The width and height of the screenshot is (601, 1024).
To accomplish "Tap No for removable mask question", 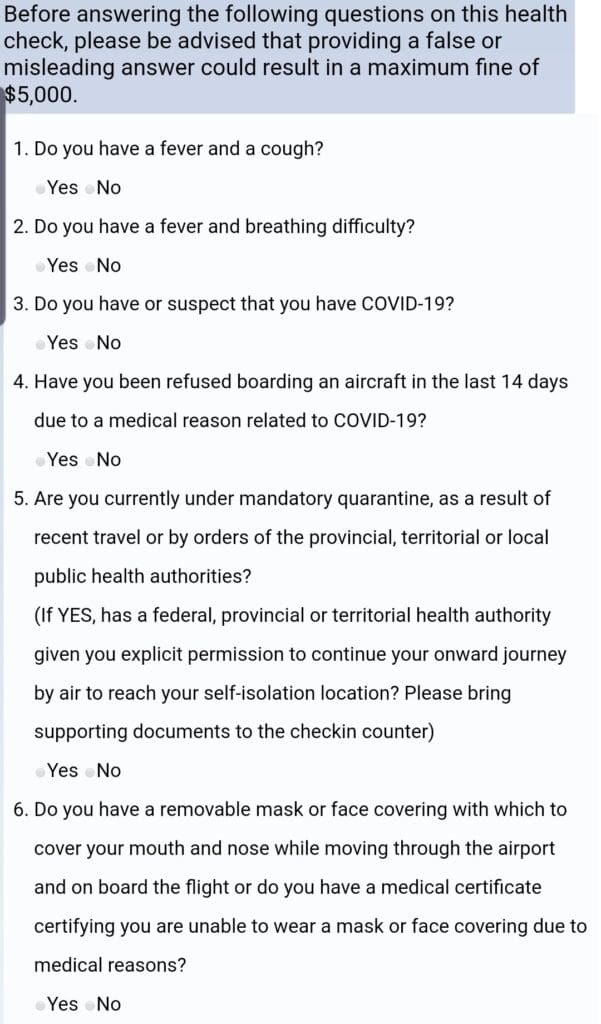I will 90,1004.
